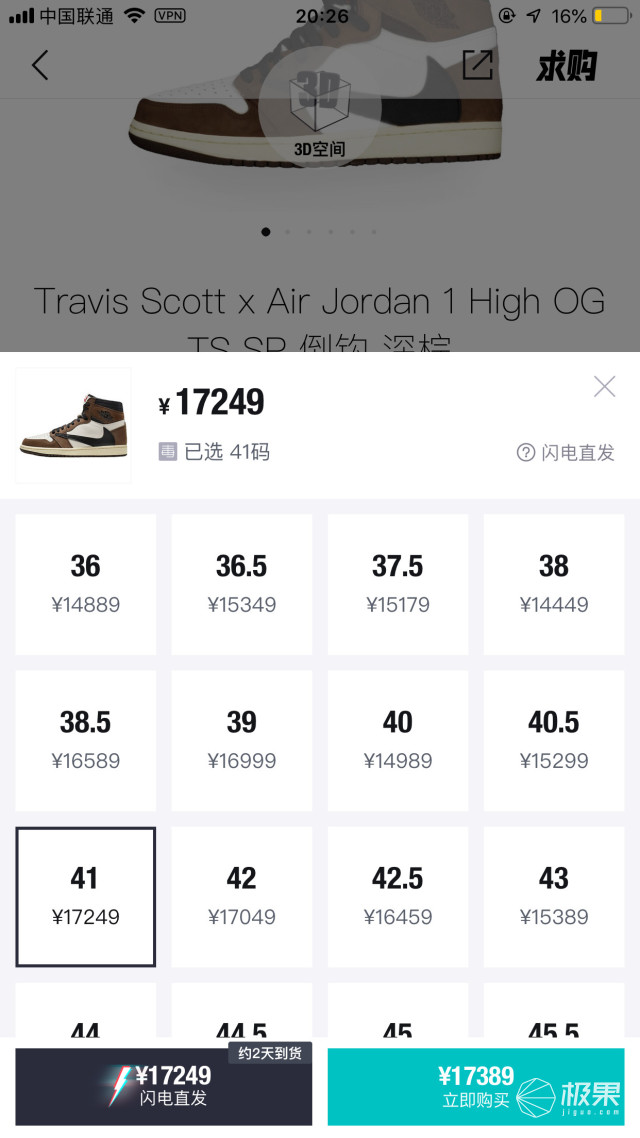Image resolution: width=640 pixels, height=1138 pixels.
Task: Choose size 36.5 priced ¥15349
Action: [x=242, y=584]
